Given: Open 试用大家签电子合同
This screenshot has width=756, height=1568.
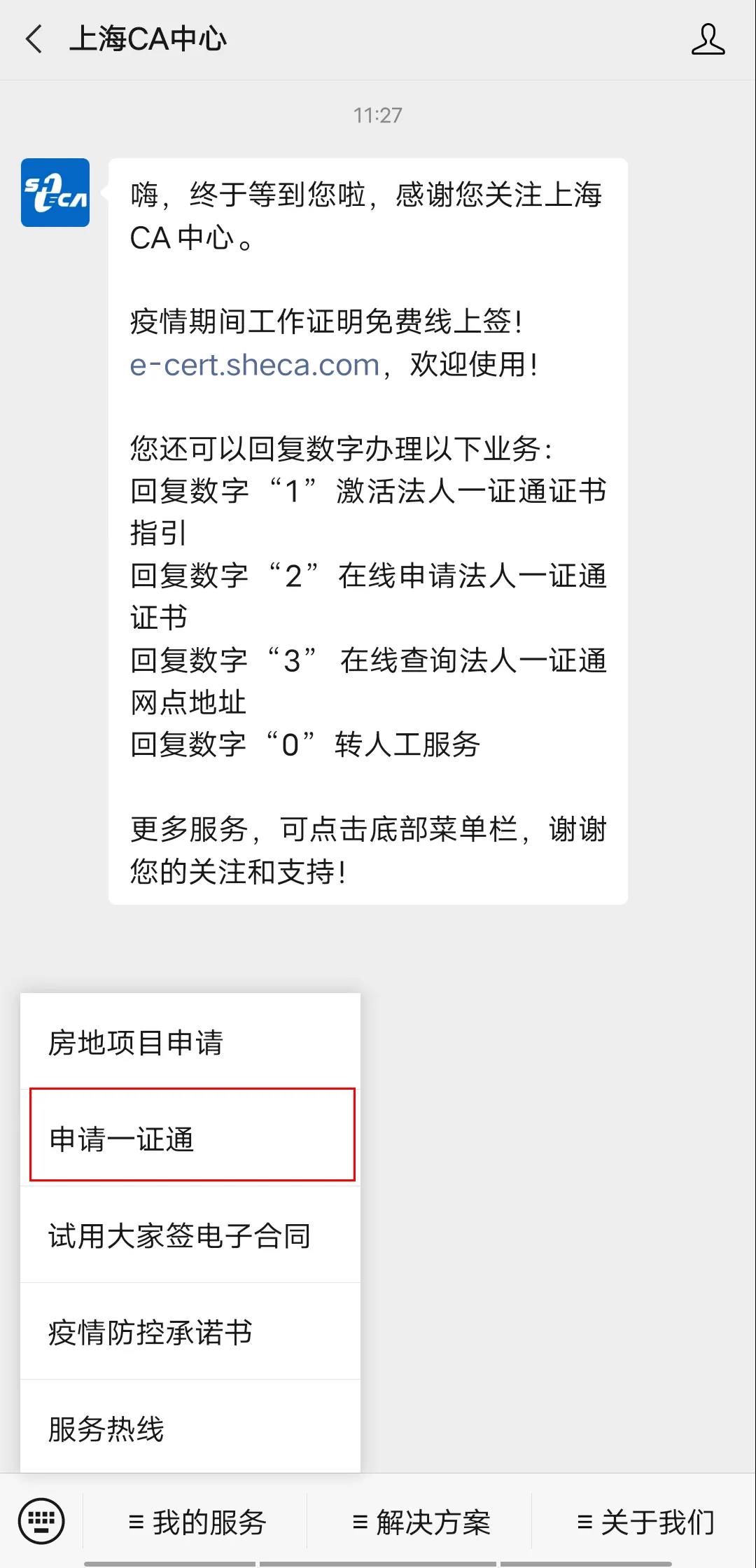Looking at the screenshot, I should 190,1235.
